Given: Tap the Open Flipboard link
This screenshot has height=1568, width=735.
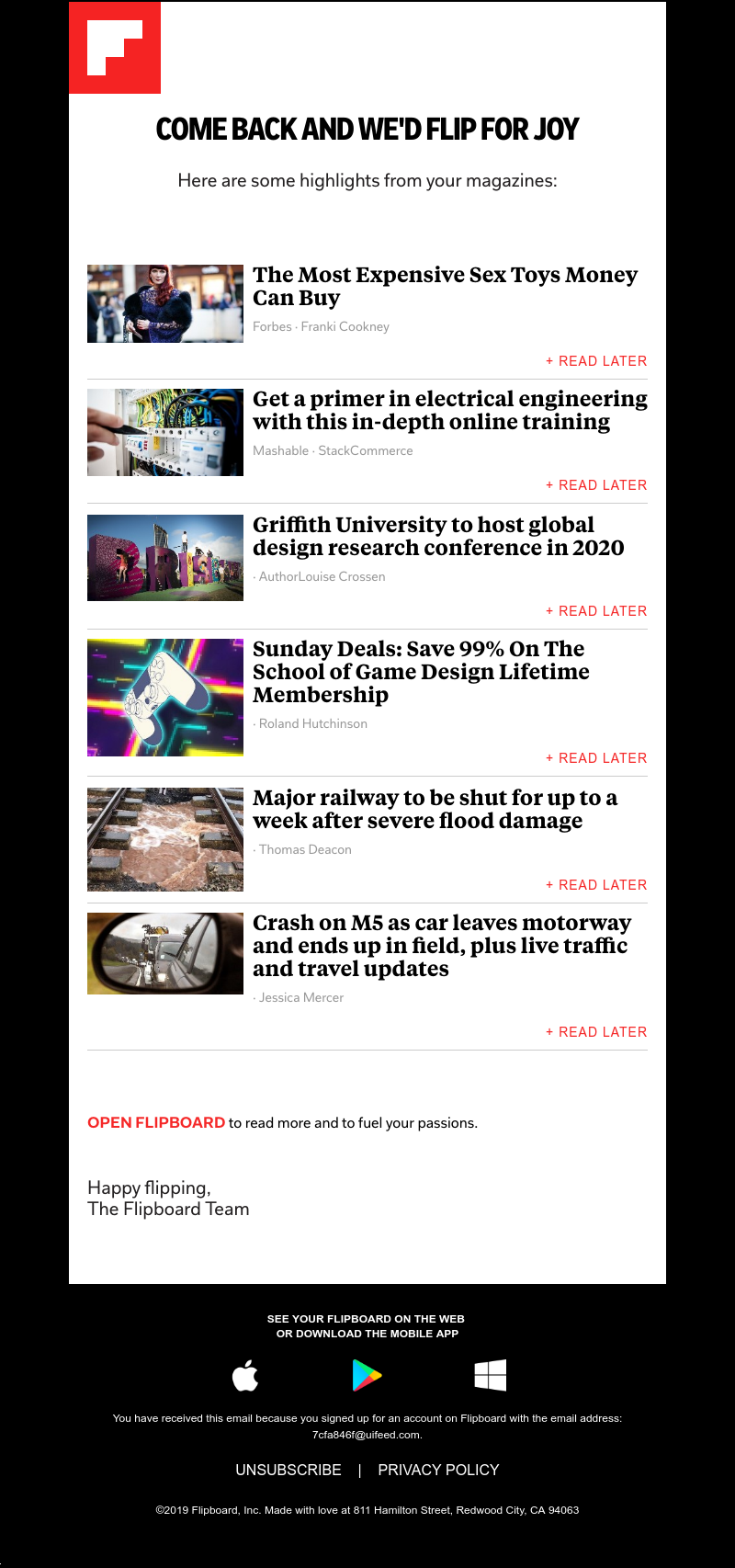Looking at the screenshot, I should click(156, 1122).
